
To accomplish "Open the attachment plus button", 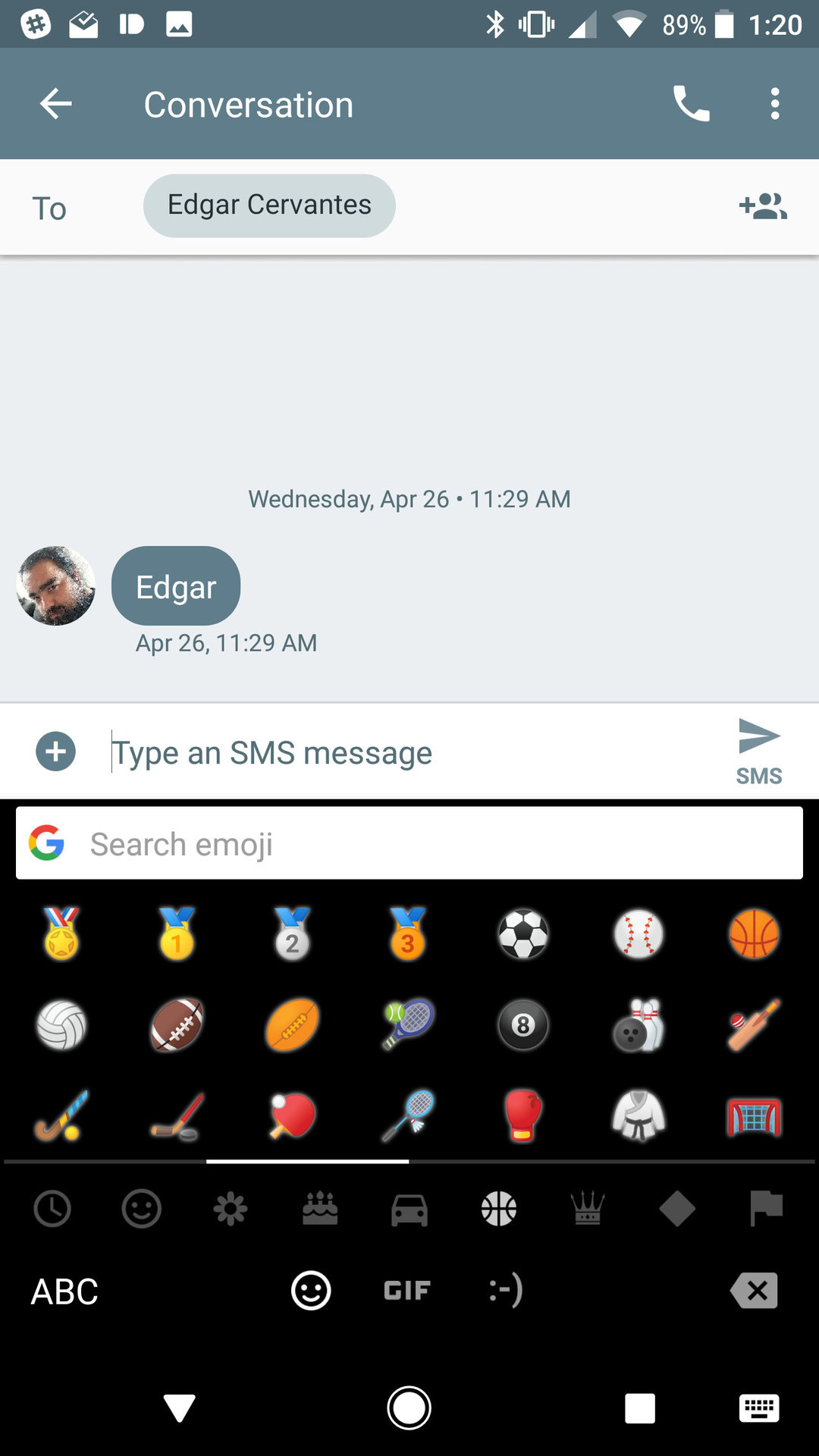I will coord(56,752).
